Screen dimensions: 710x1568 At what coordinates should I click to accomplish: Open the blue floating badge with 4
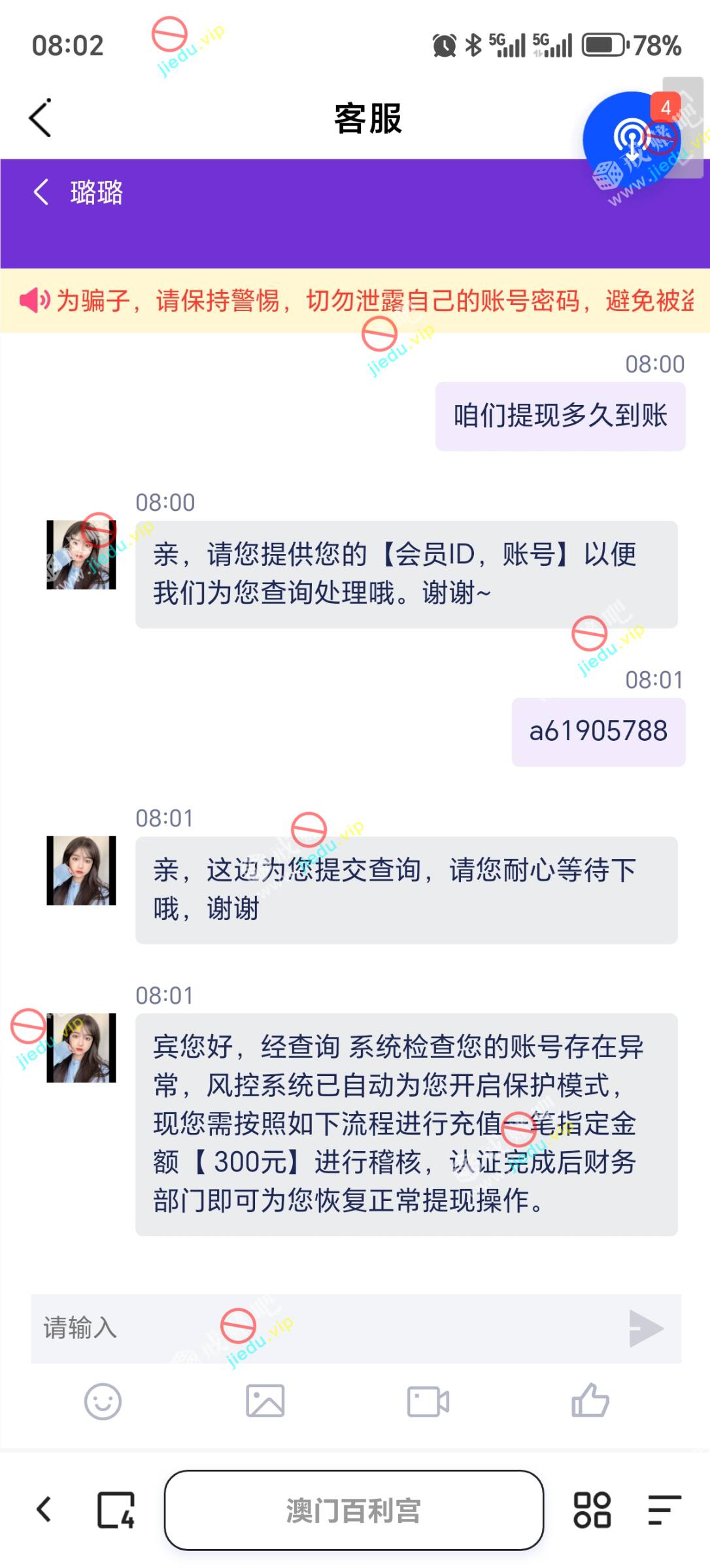pyautogui.click(x=631, y=139)
